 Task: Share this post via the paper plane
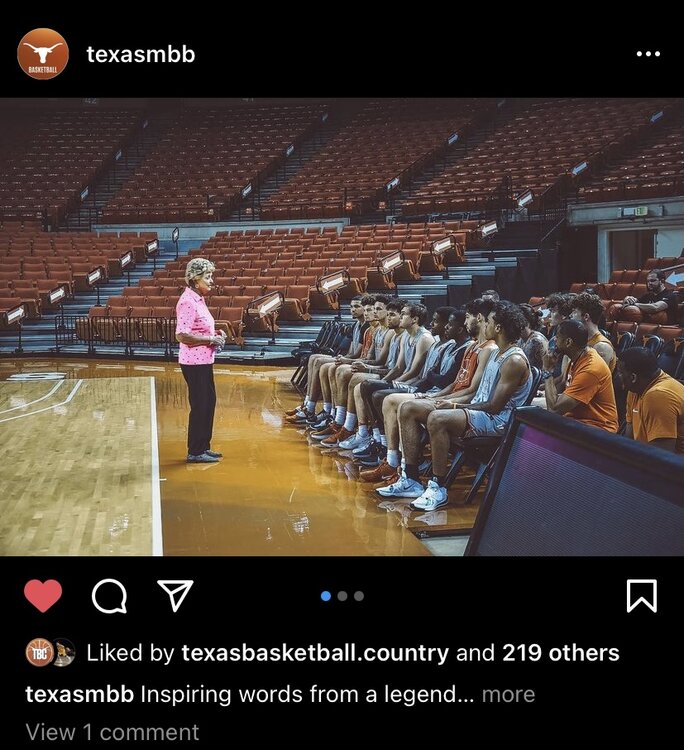175,596
